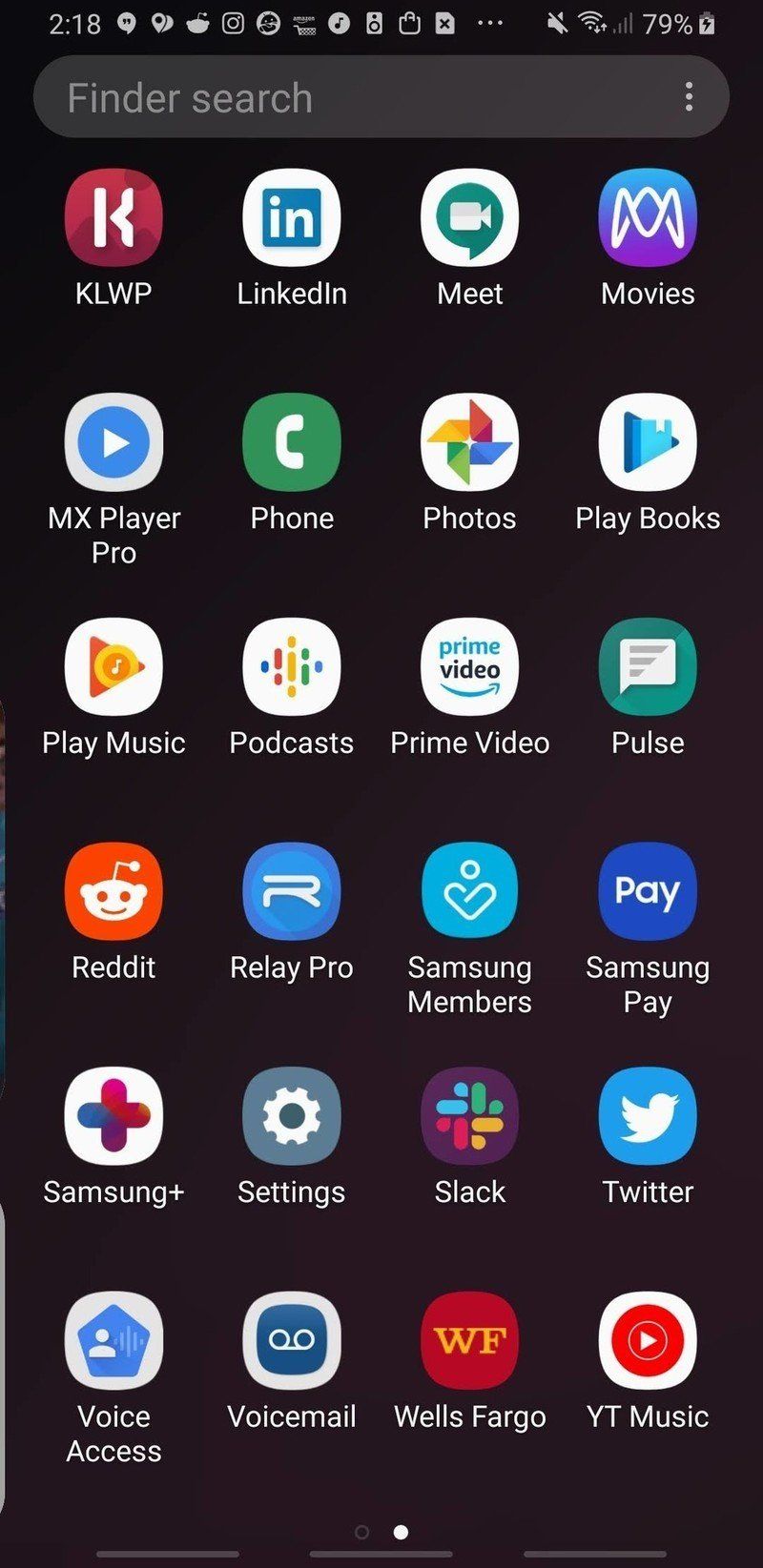The image size is (763, 1568).
Task: Open the Reddit app
Action: click(113, 890)
